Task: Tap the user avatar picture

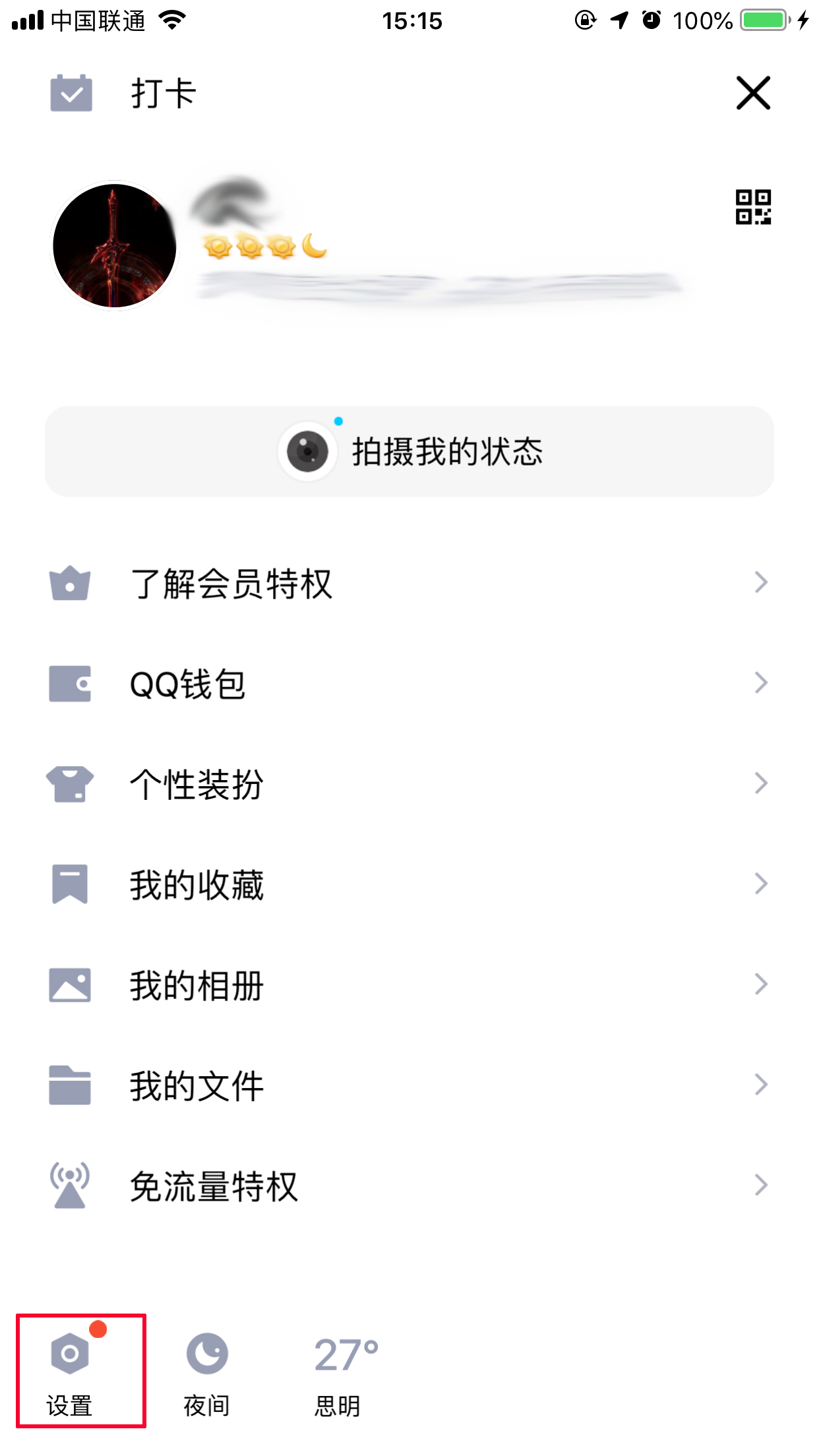Action: coord(113,244)
